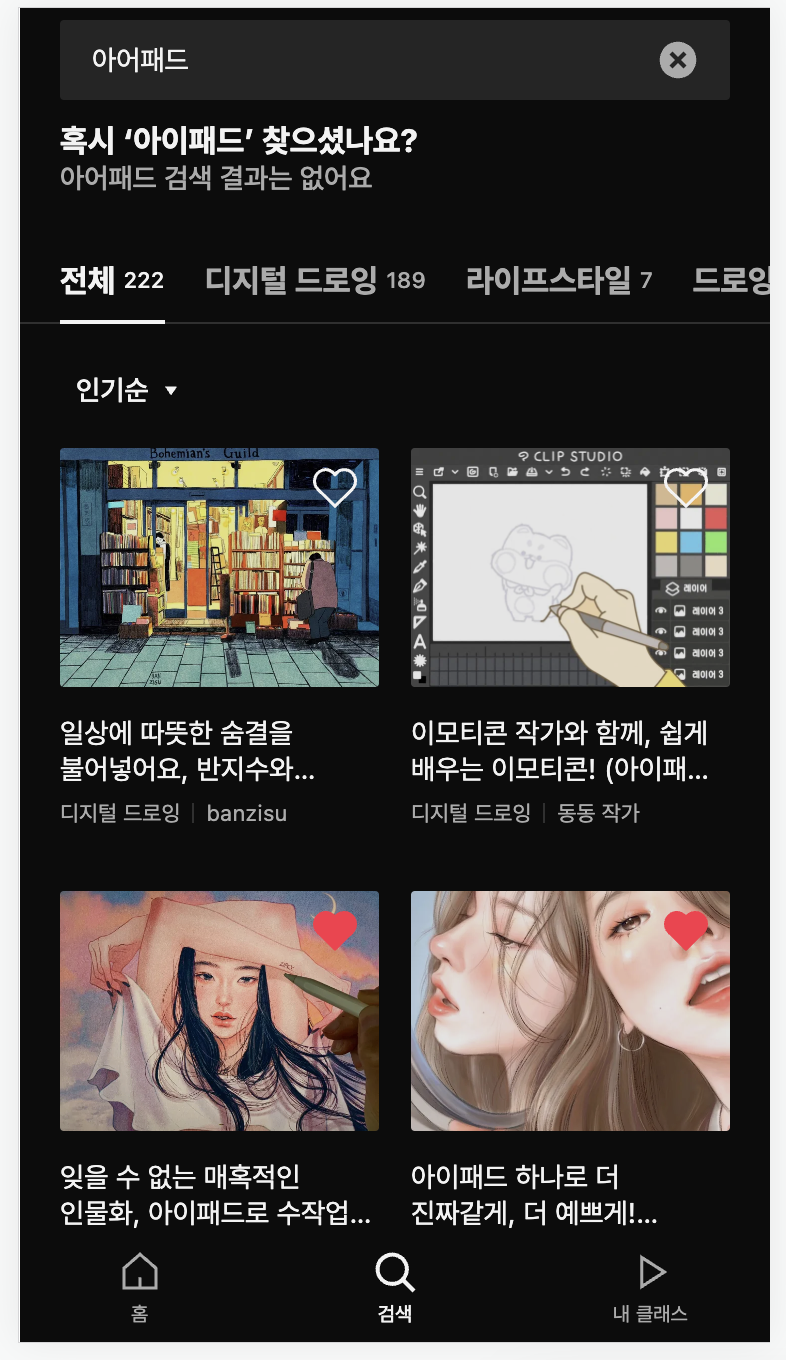Like the banzisu bookstore class

click(335, 487)
